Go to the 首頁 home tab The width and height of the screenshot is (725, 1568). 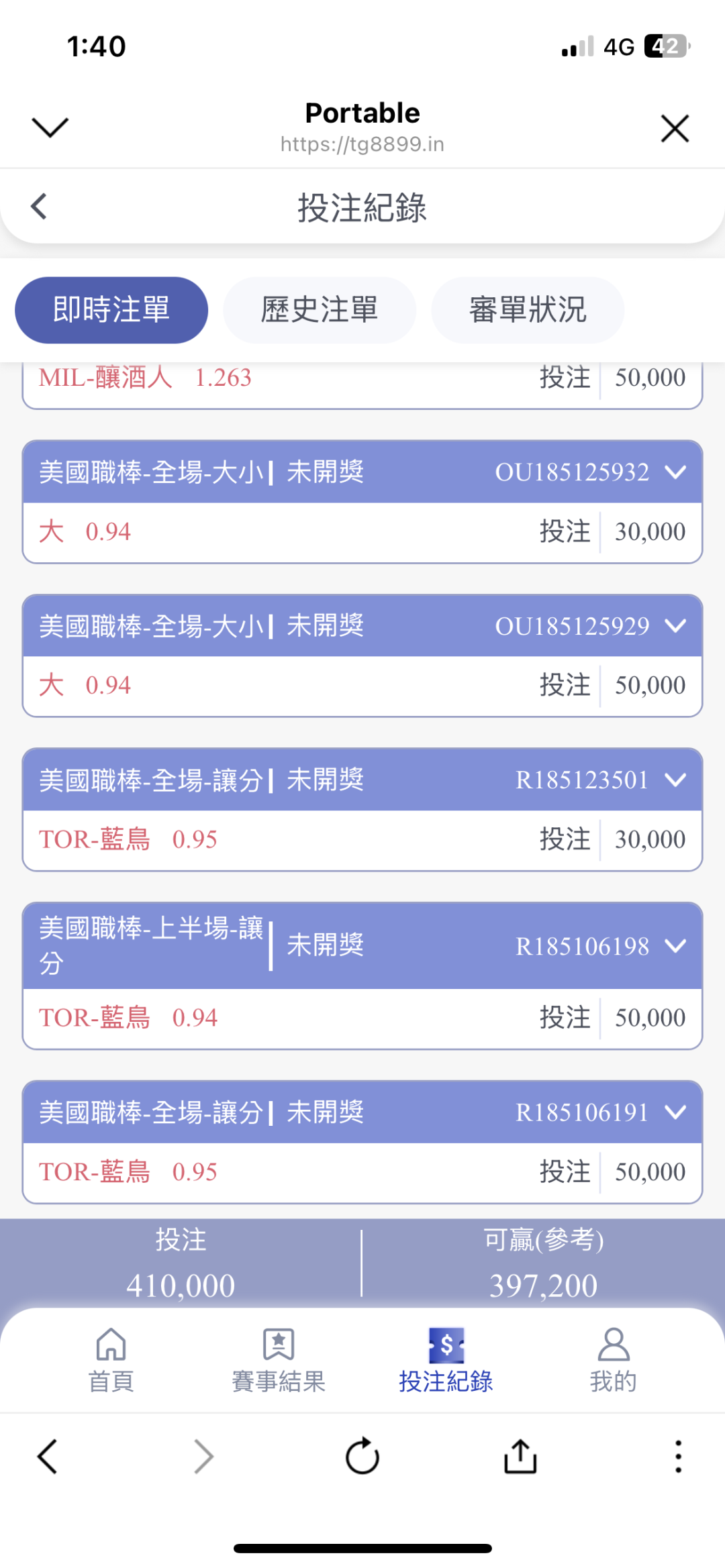111,1360
